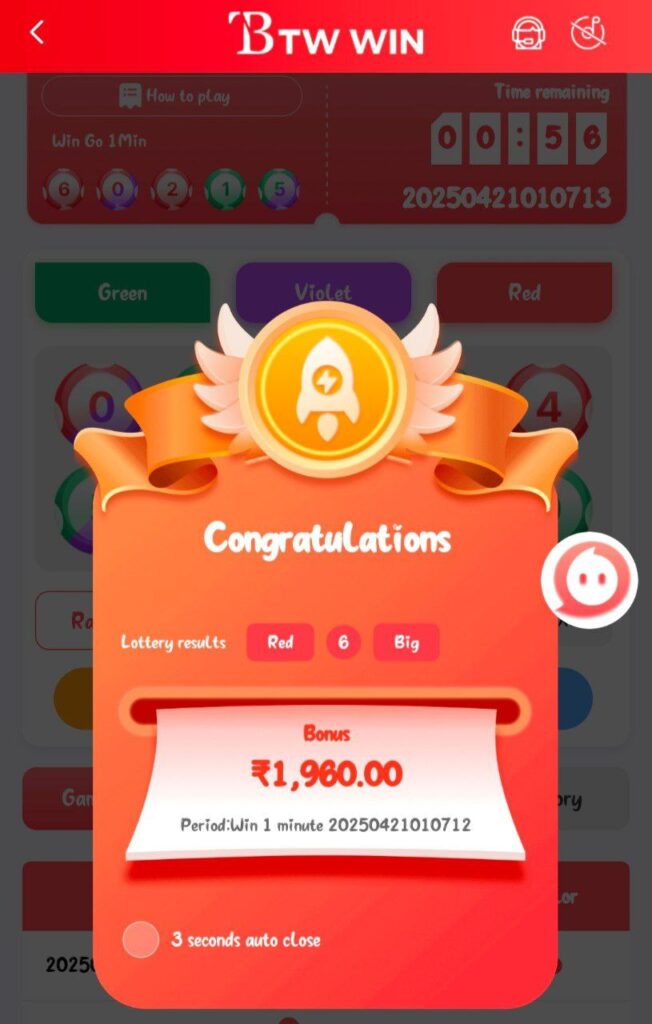Tick the 3 seconds auto close checkbox
The height and width of the screenshot is (1024, 652).
pos(140,940)
